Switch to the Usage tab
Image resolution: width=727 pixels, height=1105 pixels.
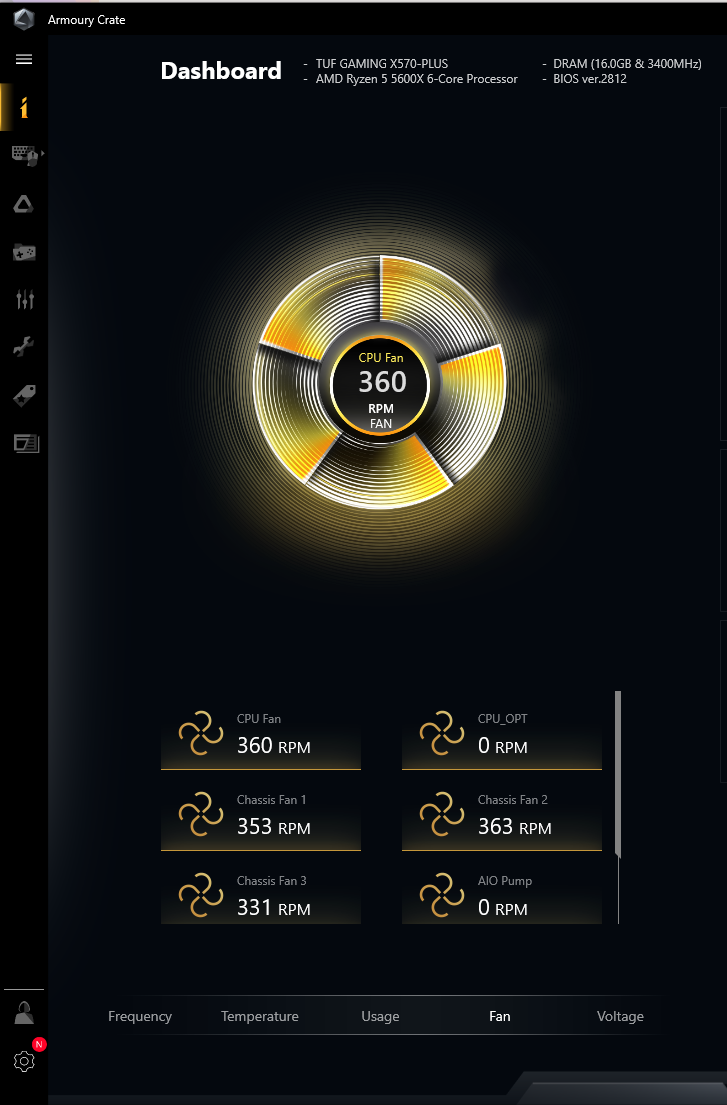[380, 1016]
